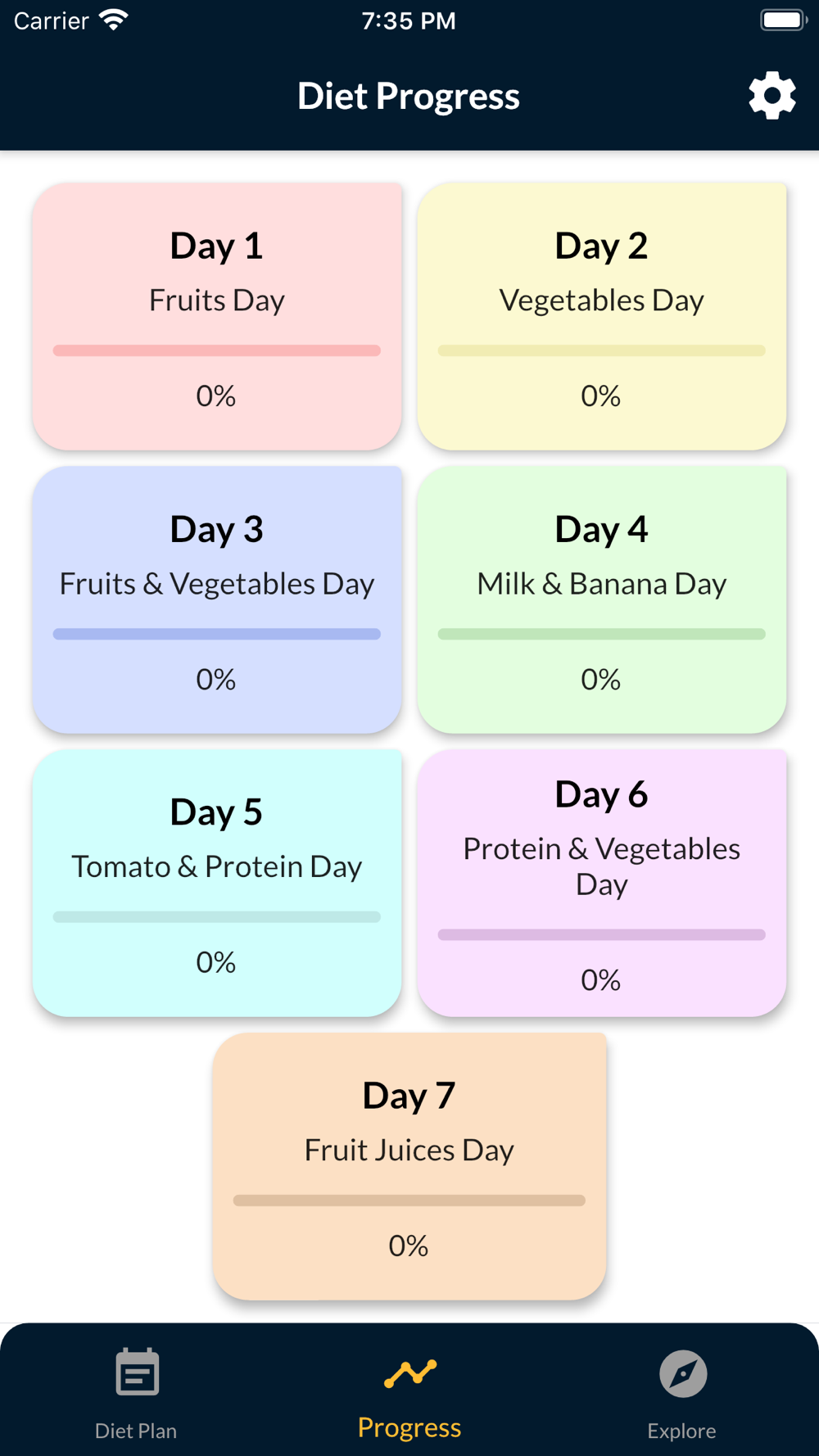
Task: Select the Day 2 Vegetables Day card
Action: 602,316
